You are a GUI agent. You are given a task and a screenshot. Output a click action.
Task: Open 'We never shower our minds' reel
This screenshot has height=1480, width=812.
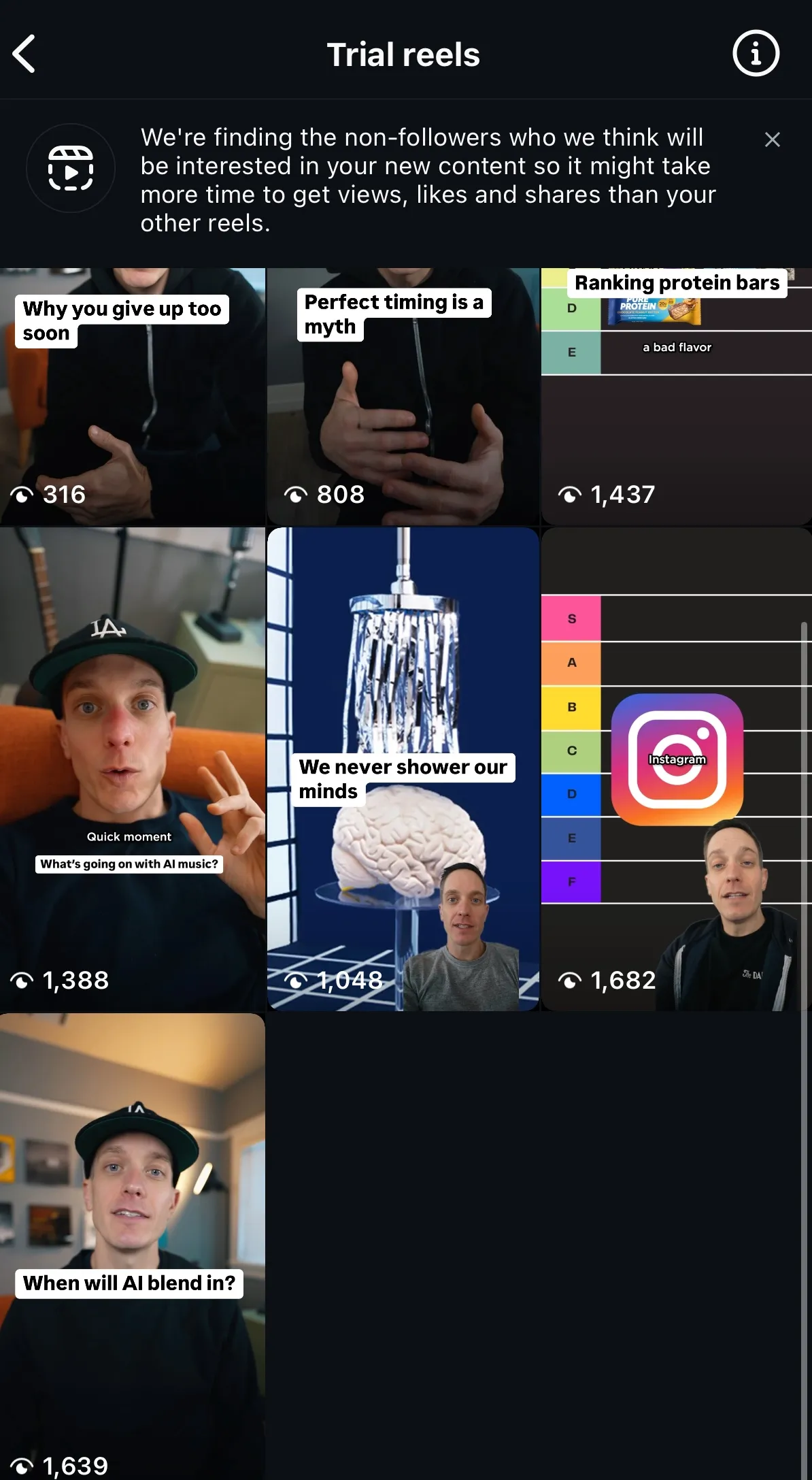(x=403, y=769)
